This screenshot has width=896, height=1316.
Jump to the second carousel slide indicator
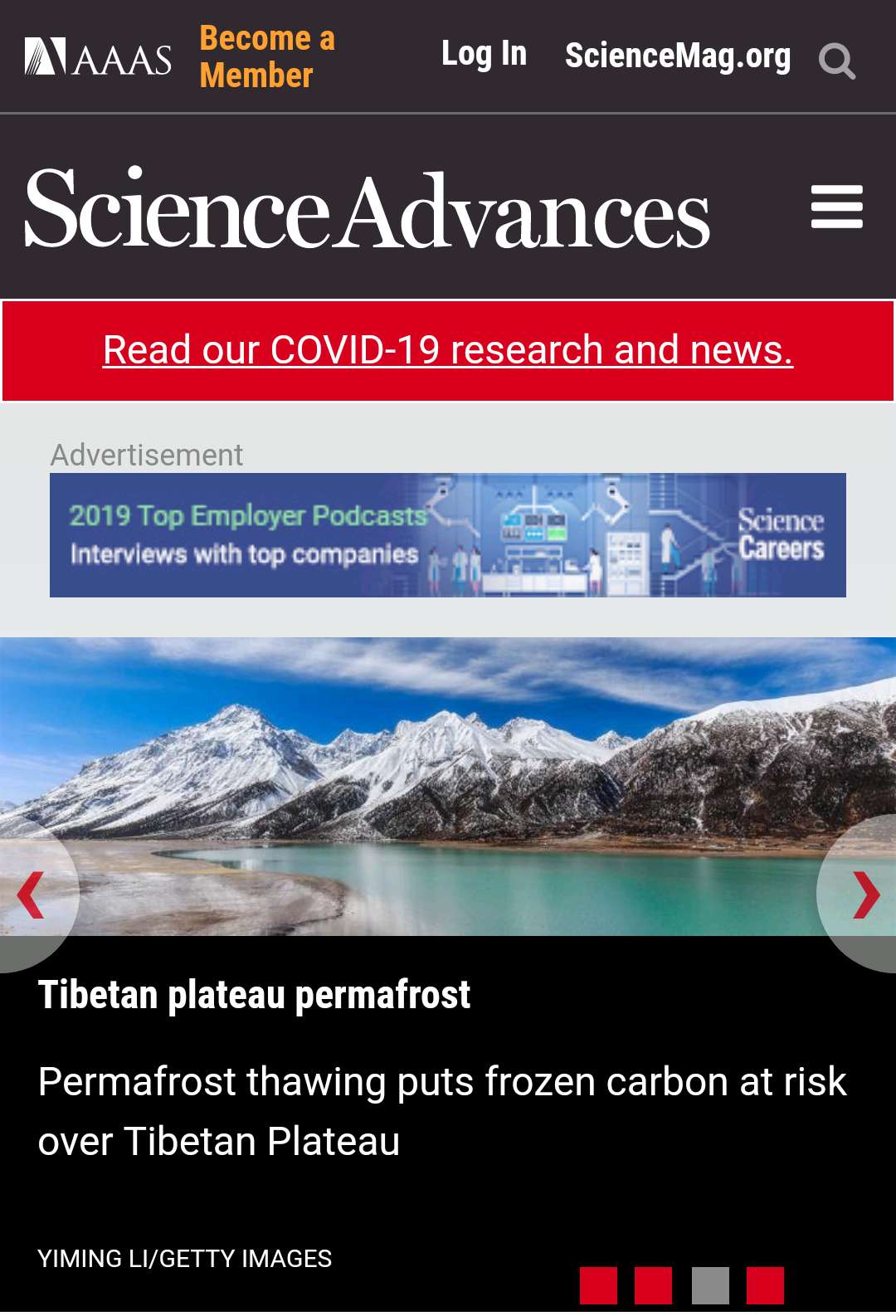pos(653,1285)
